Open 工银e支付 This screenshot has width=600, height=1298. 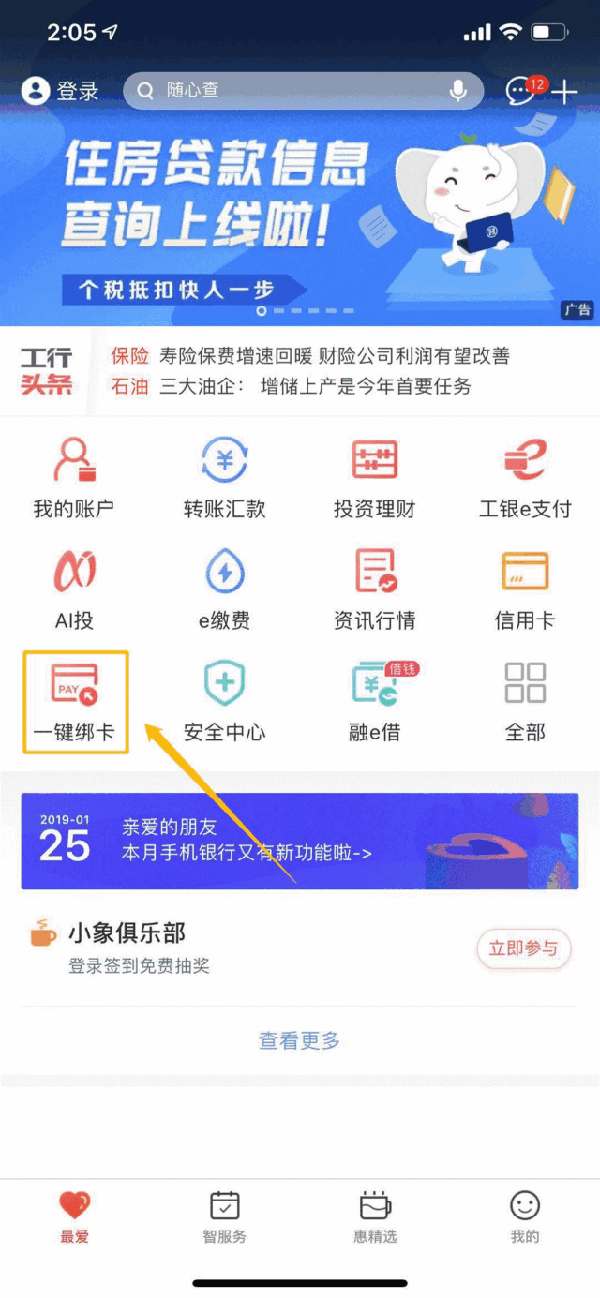(x=525, y=479)
